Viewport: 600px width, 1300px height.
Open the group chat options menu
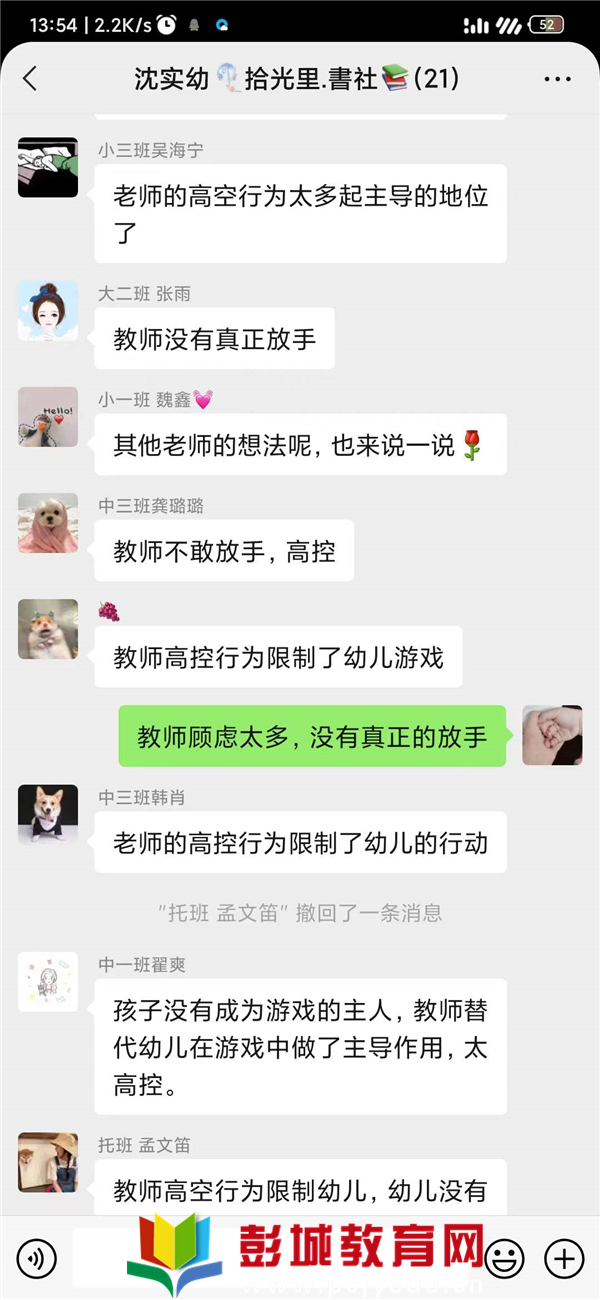[557, 79]
